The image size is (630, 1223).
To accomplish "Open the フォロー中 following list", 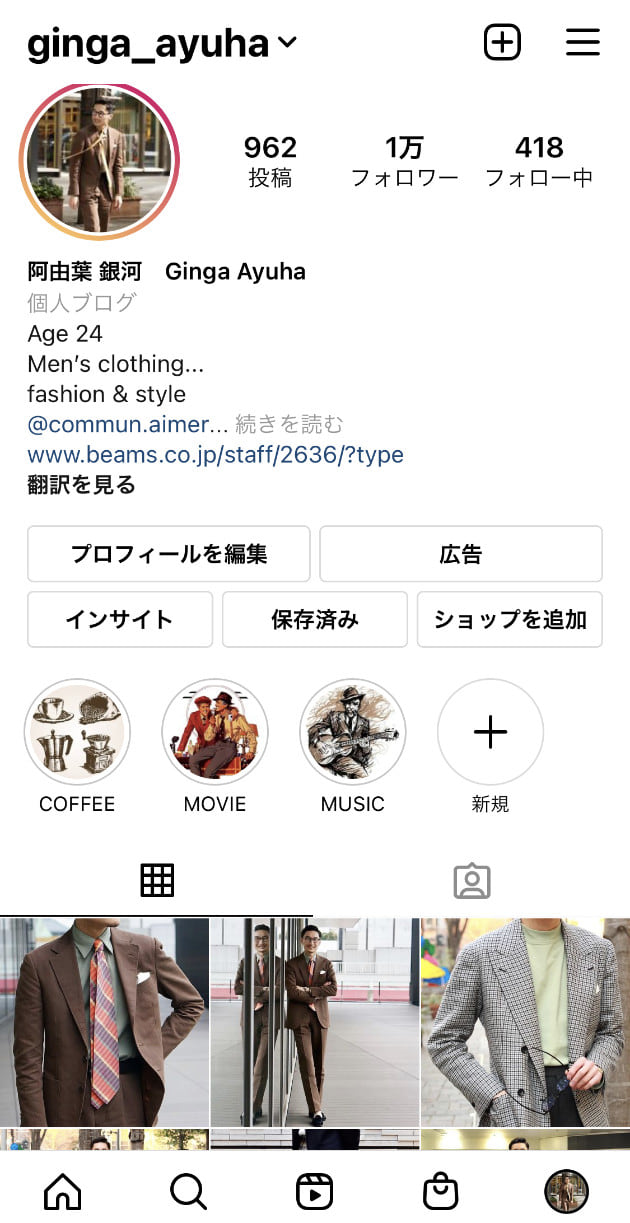I will [539, 162].
